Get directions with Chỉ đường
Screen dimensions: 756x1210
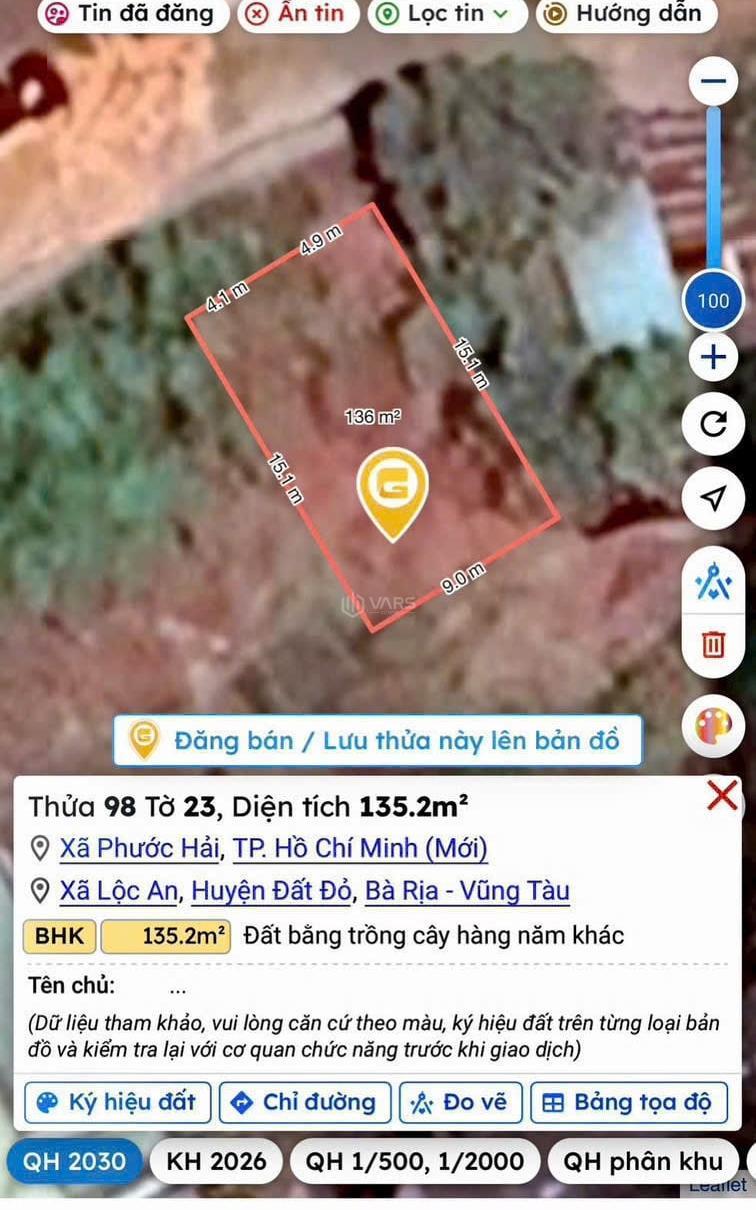304,1102
